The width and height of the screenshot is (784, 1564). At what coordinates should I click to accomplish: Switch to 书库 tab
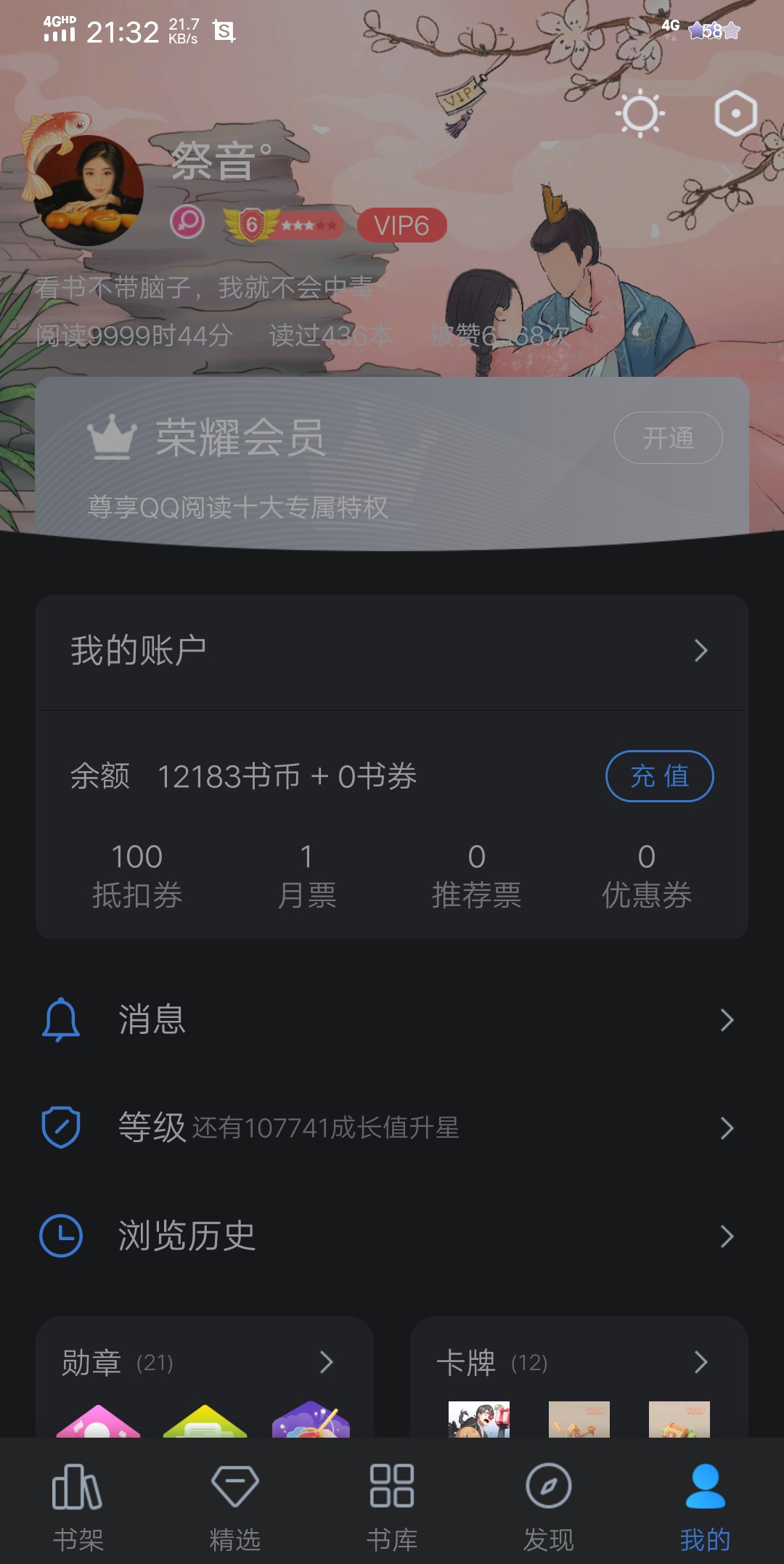tap(392, 1507)
